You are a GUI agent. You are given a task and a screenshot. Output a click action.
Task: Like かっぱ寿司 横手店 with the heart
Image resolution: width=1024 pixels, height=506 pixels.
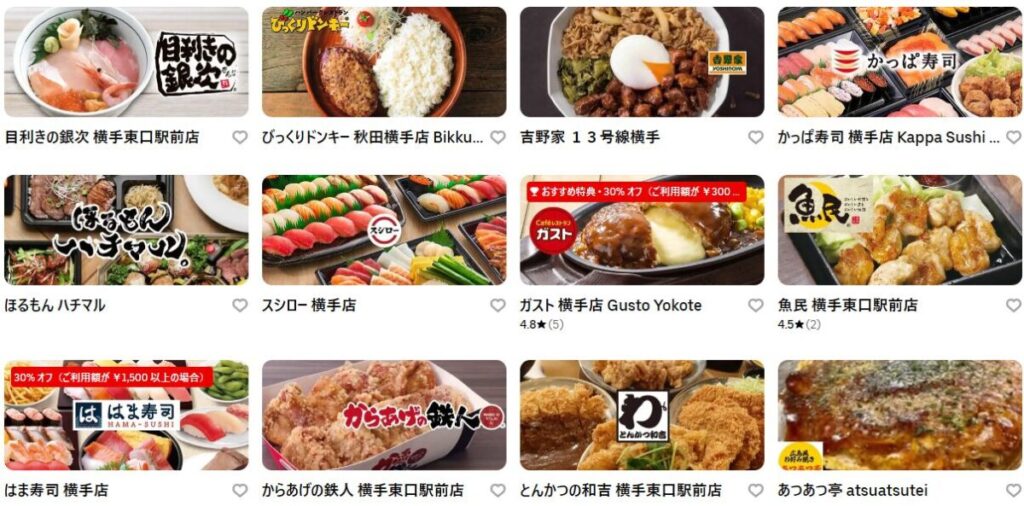(x=1013, y=137)
